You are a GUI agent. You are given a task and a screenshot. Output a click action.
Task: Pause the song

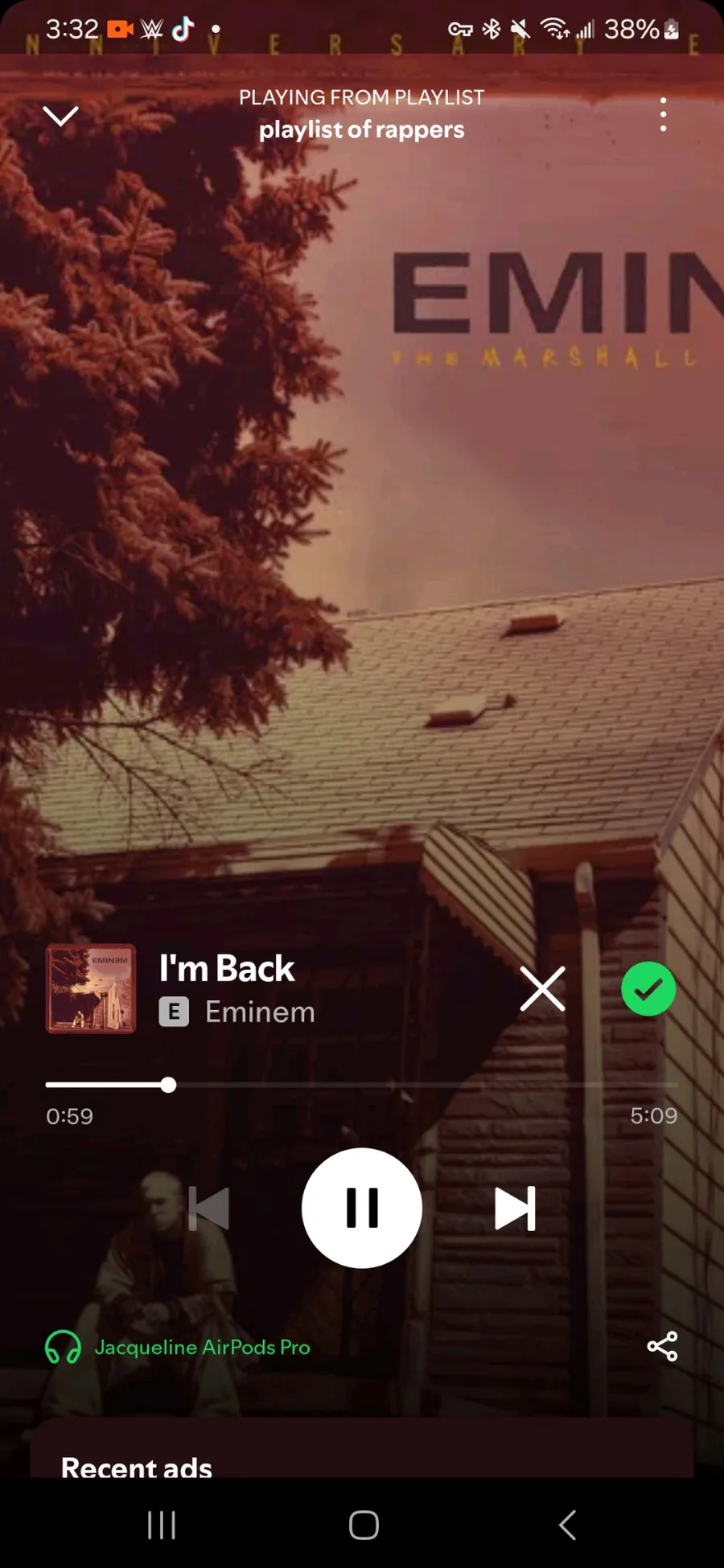click(362, 1208)
